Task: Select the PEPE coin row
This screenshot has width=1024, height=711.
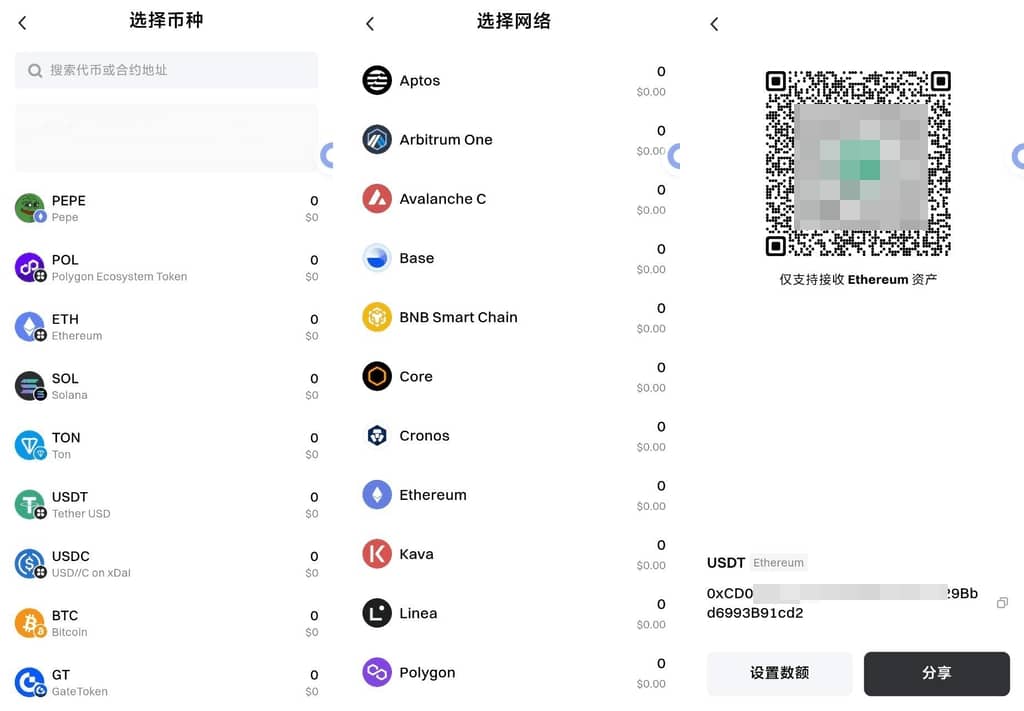Action: 165,208
